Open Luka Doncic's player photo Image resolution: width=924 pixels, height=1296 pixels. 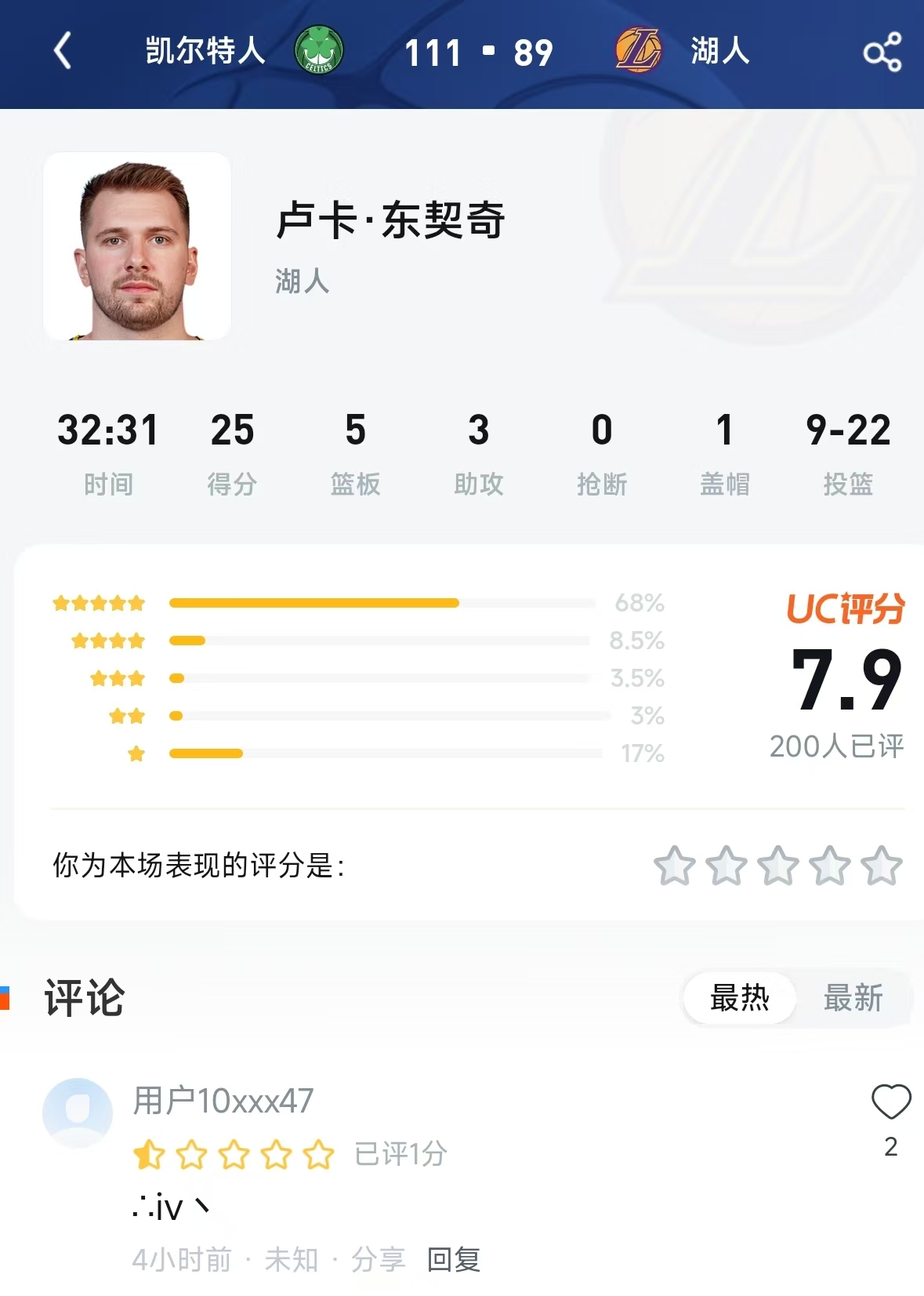136,249
